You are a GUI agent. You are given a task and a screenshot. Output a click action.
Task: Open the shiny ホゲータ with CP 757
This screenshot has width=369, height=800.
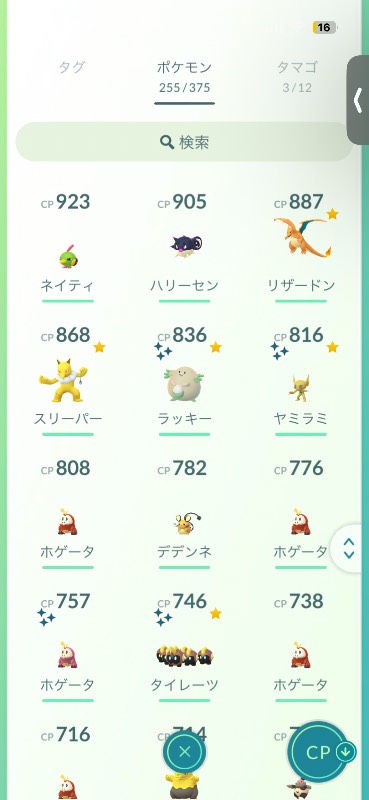click(67, 647)
